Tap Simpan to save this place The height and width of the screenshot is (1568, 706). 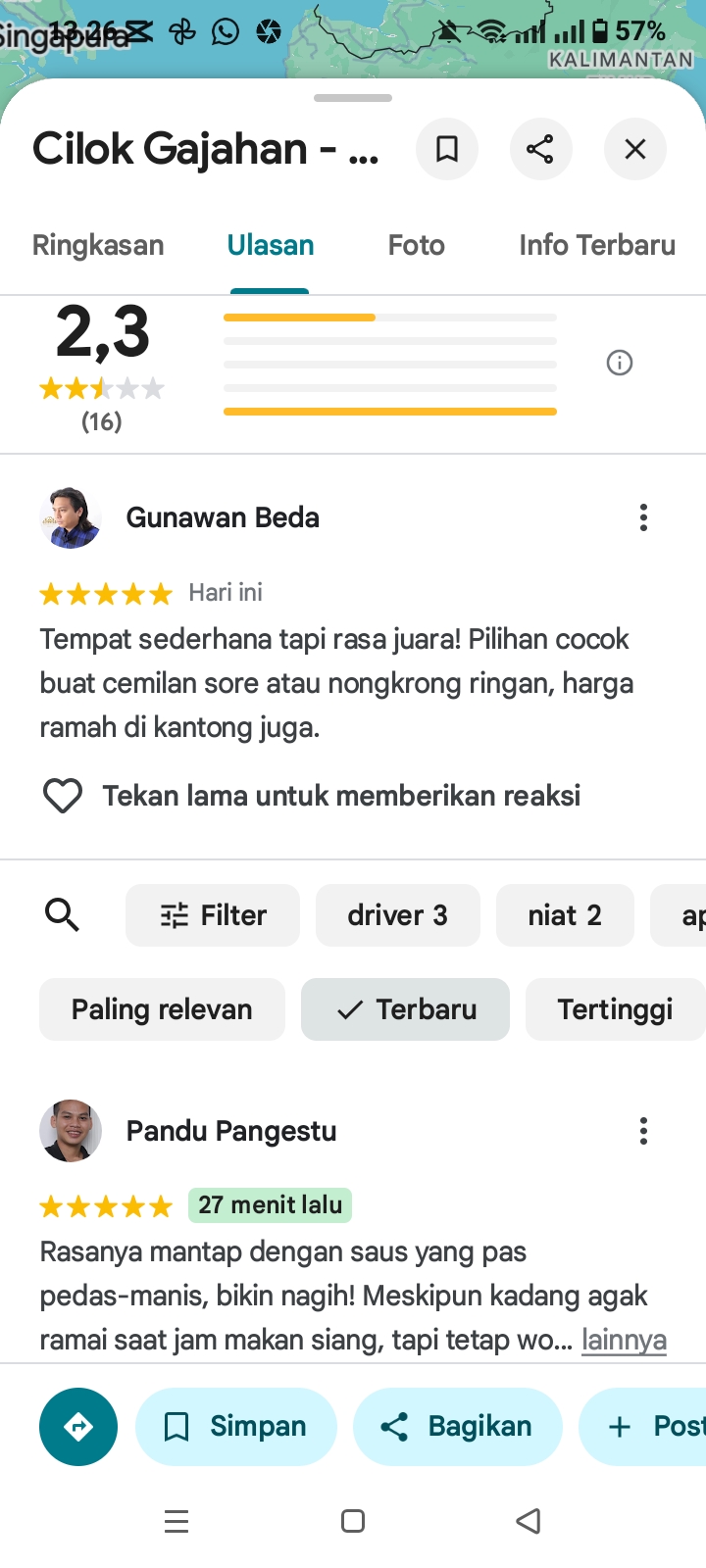pyautogui.click(x=236, y=1427)
